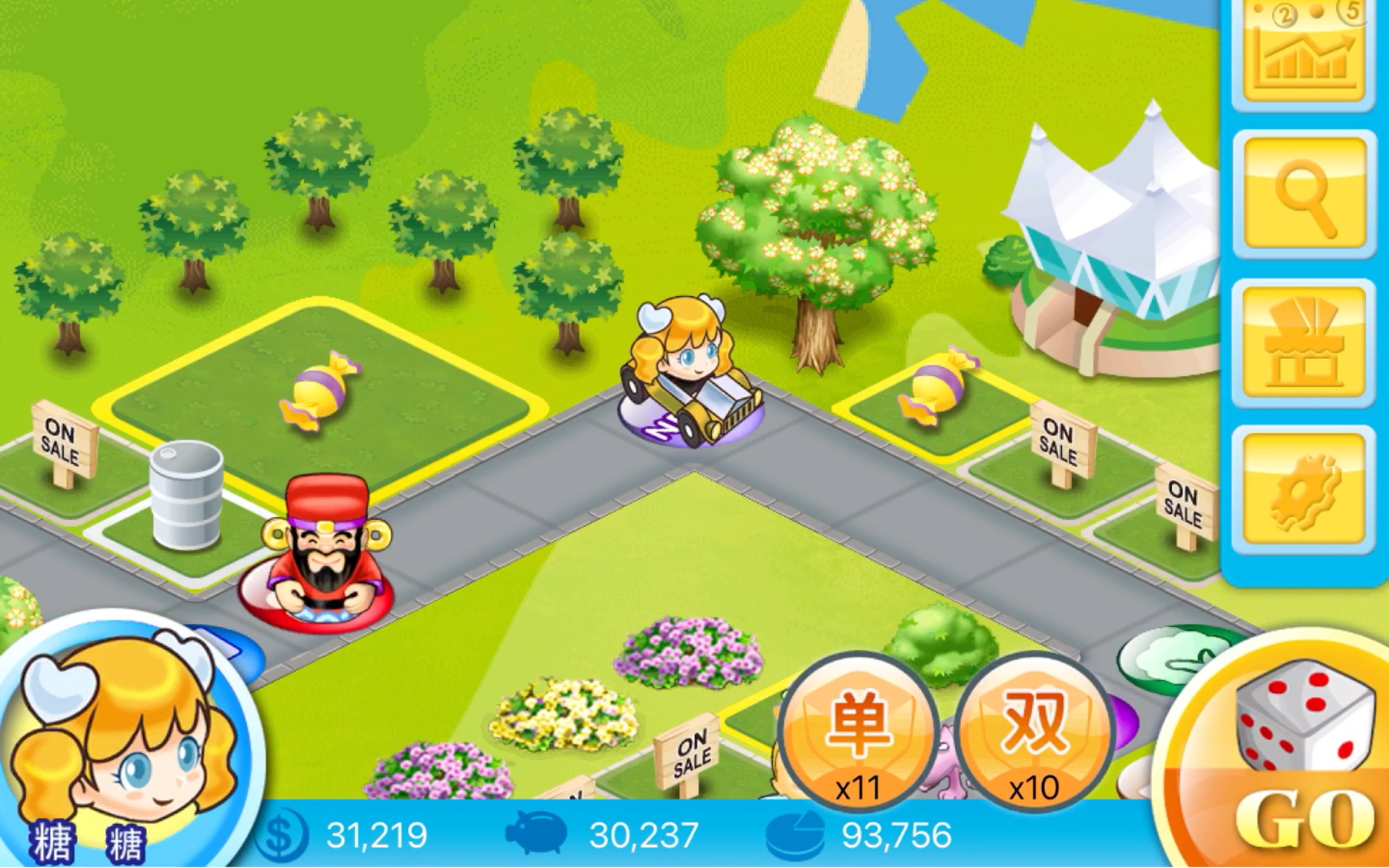Image resolution: width=1389 pixels, height=868 pixels.
Task: Open the stock market chart panel
Action: click(1305, 53)
